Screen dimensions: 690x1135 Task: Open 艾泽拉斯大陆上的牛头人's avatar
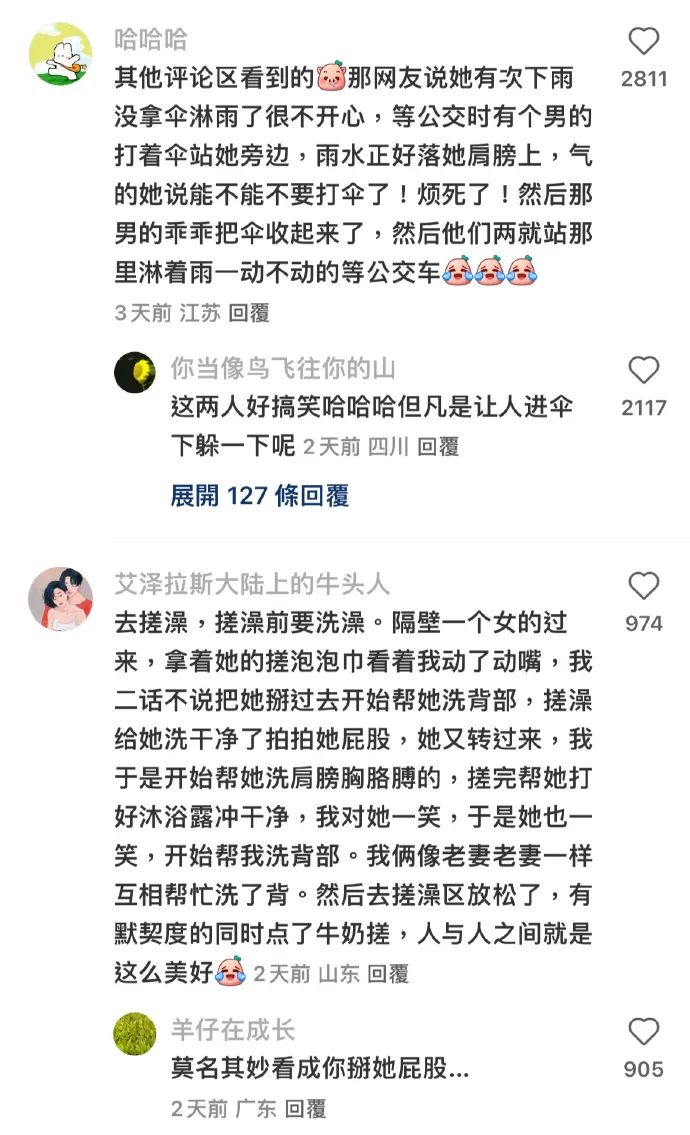(61, 599)
